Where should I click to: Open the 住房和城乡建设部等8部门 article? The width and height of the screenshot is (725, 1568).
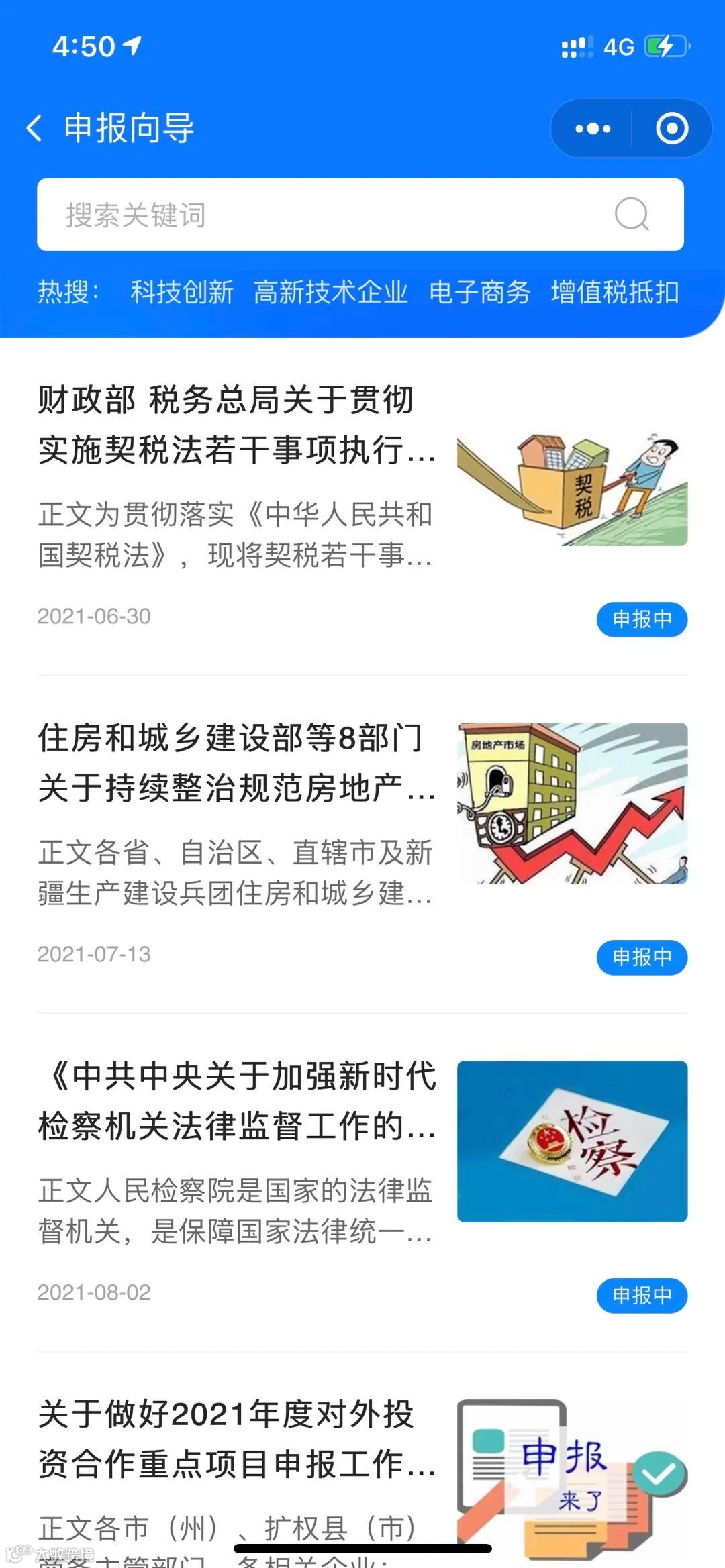pos(236,762)
